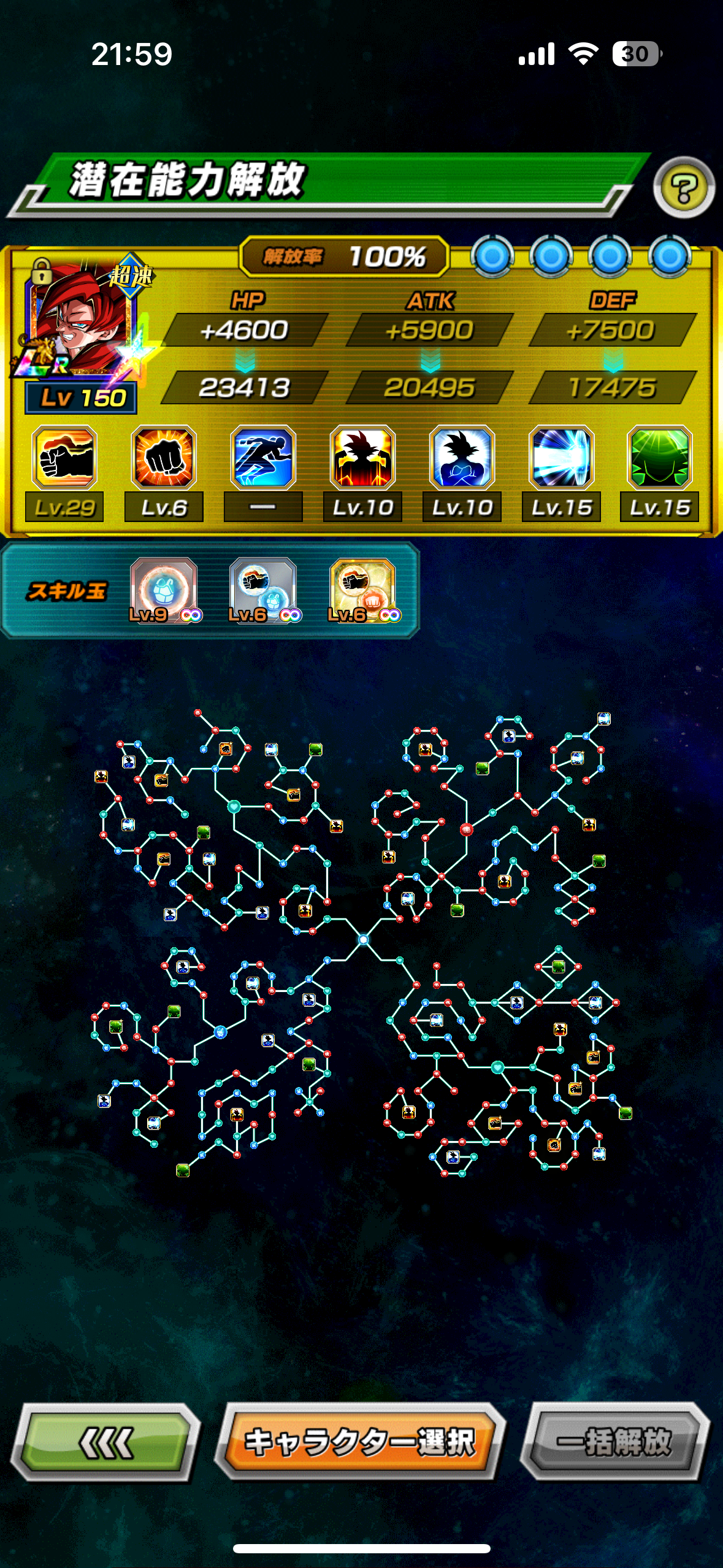This screenshot has width=723, height=1568.
Task: Tap the center node of the potential map
Action: pos(363,939)
